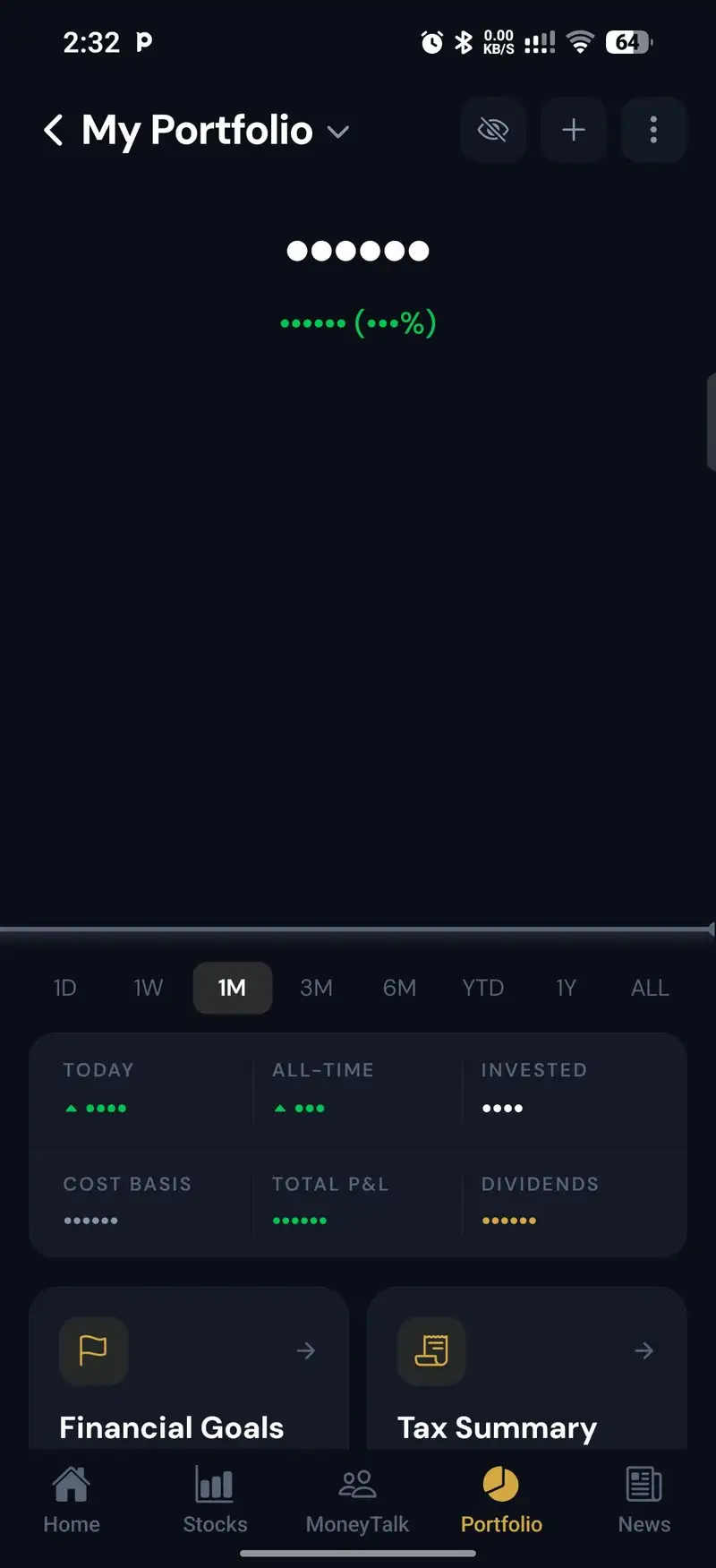Select the 1D time range
716x1568 pixels.
tap(65, 988)
